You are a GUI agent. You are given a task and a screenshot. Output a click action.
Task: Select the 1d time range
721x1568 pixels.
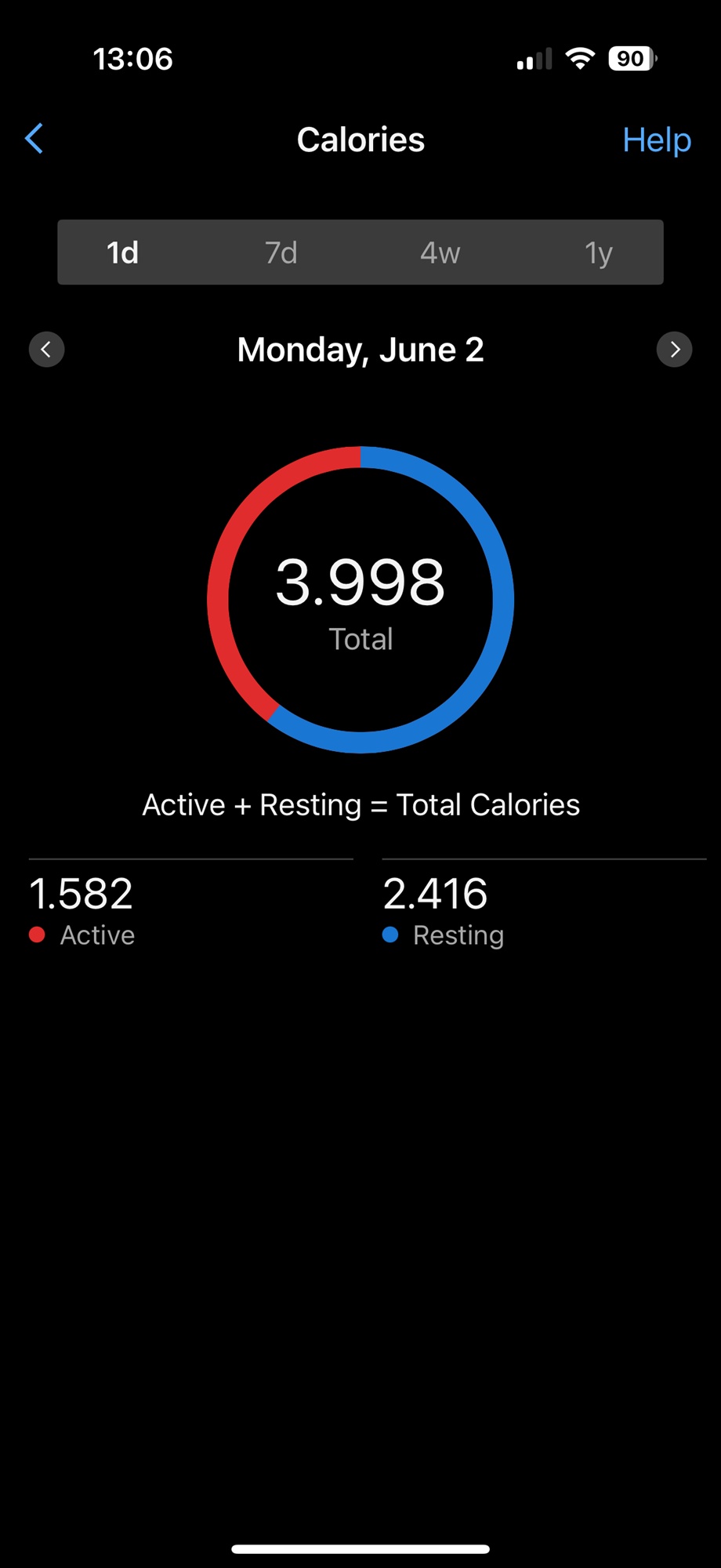point(123,252)
